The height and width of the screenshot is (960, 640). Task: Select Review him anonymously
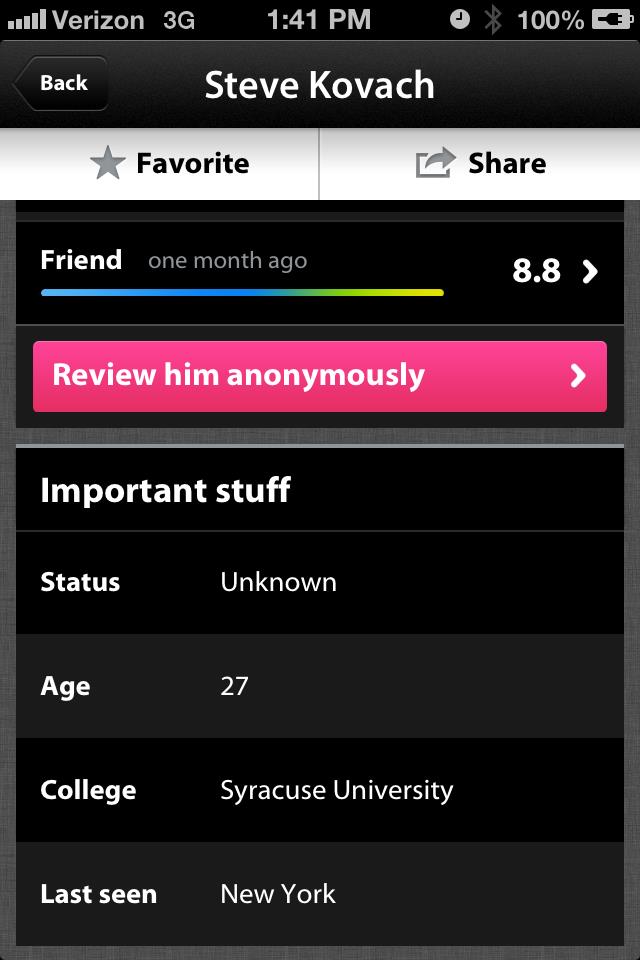click(x=320, y=376)
